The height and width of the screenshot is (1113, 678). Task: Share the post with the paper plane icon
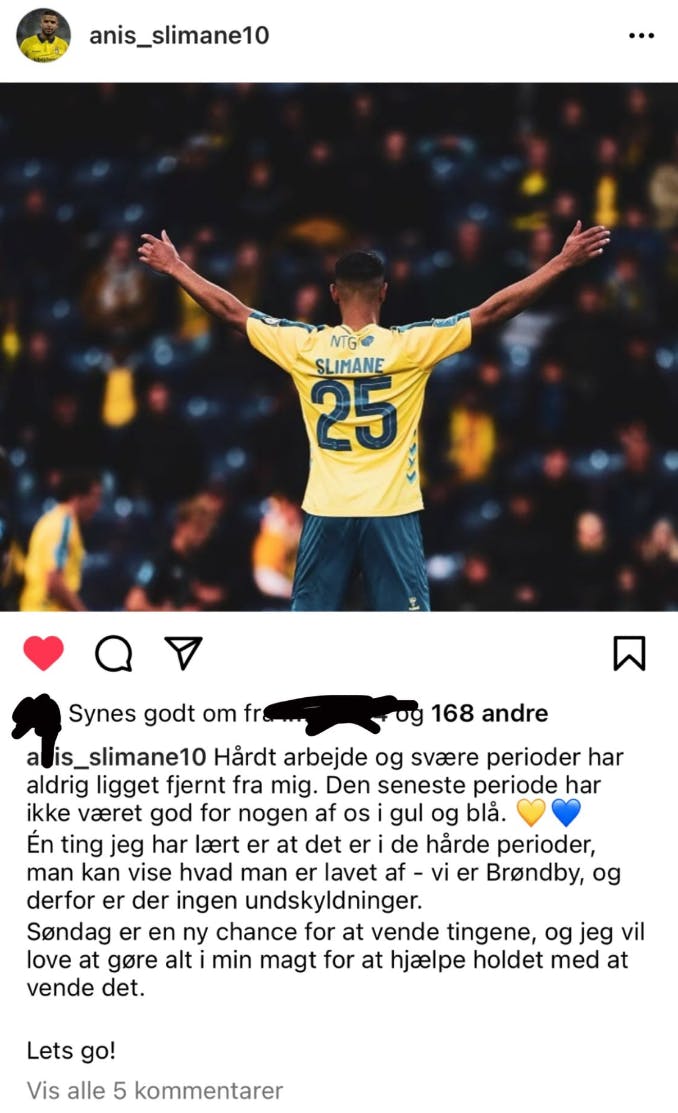coord(182,653)
